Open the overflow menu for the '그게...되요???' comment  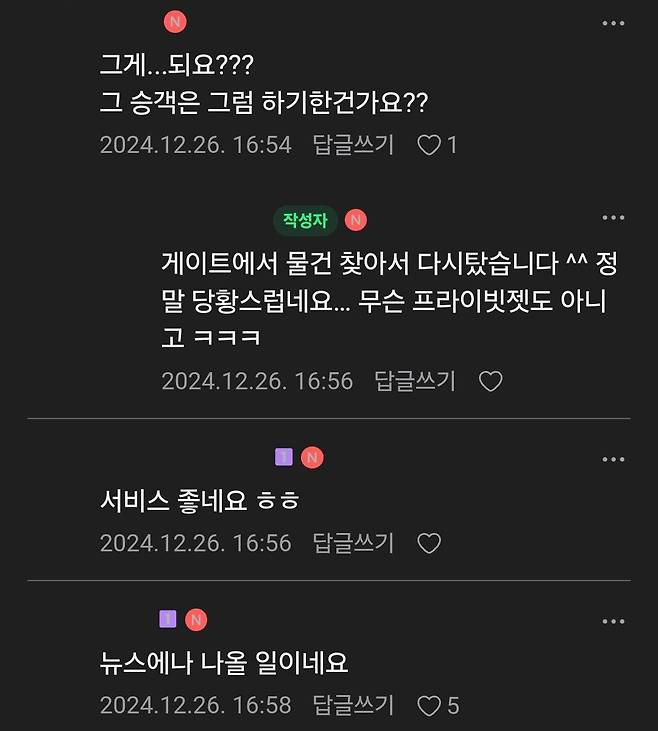click(x=613, y=22)
